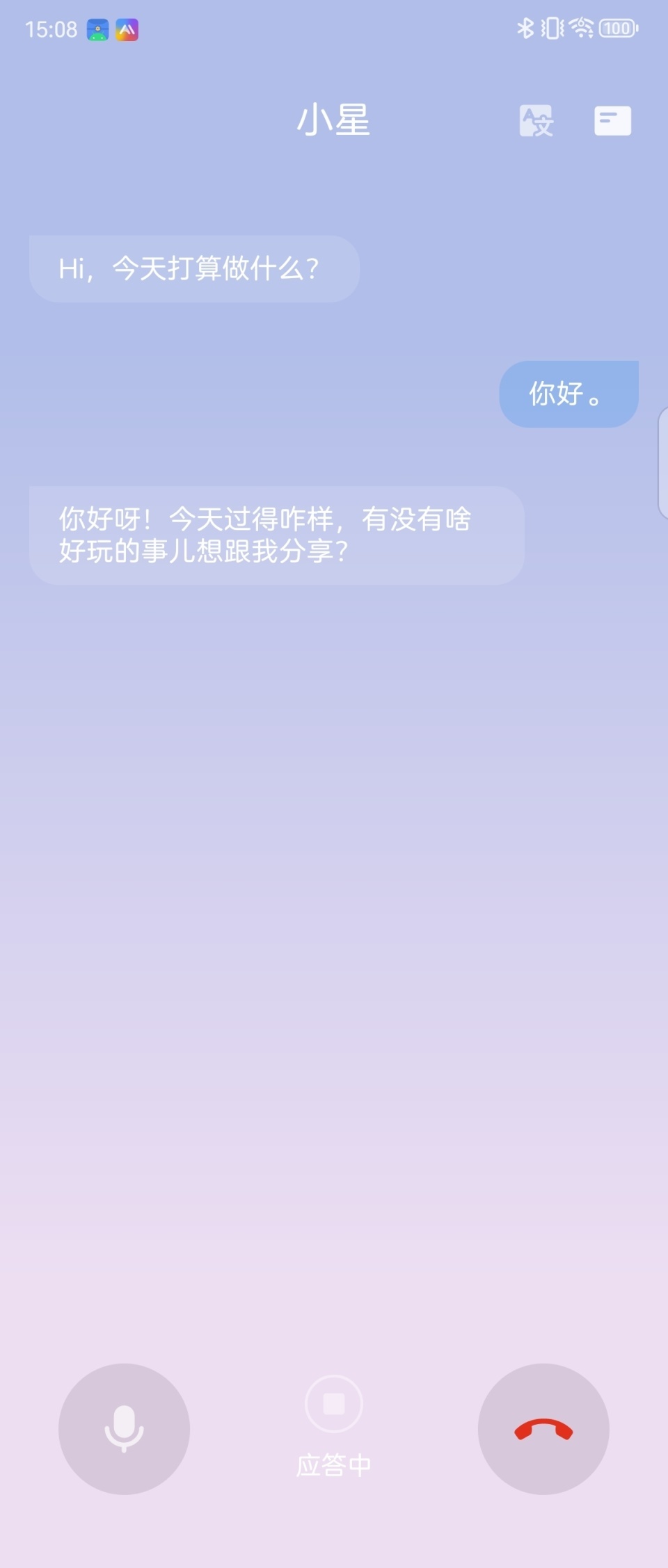Viewport: 668px width, 1568px height.
Task: Stop the assistant's current response
Action: tap(334, 1404)
